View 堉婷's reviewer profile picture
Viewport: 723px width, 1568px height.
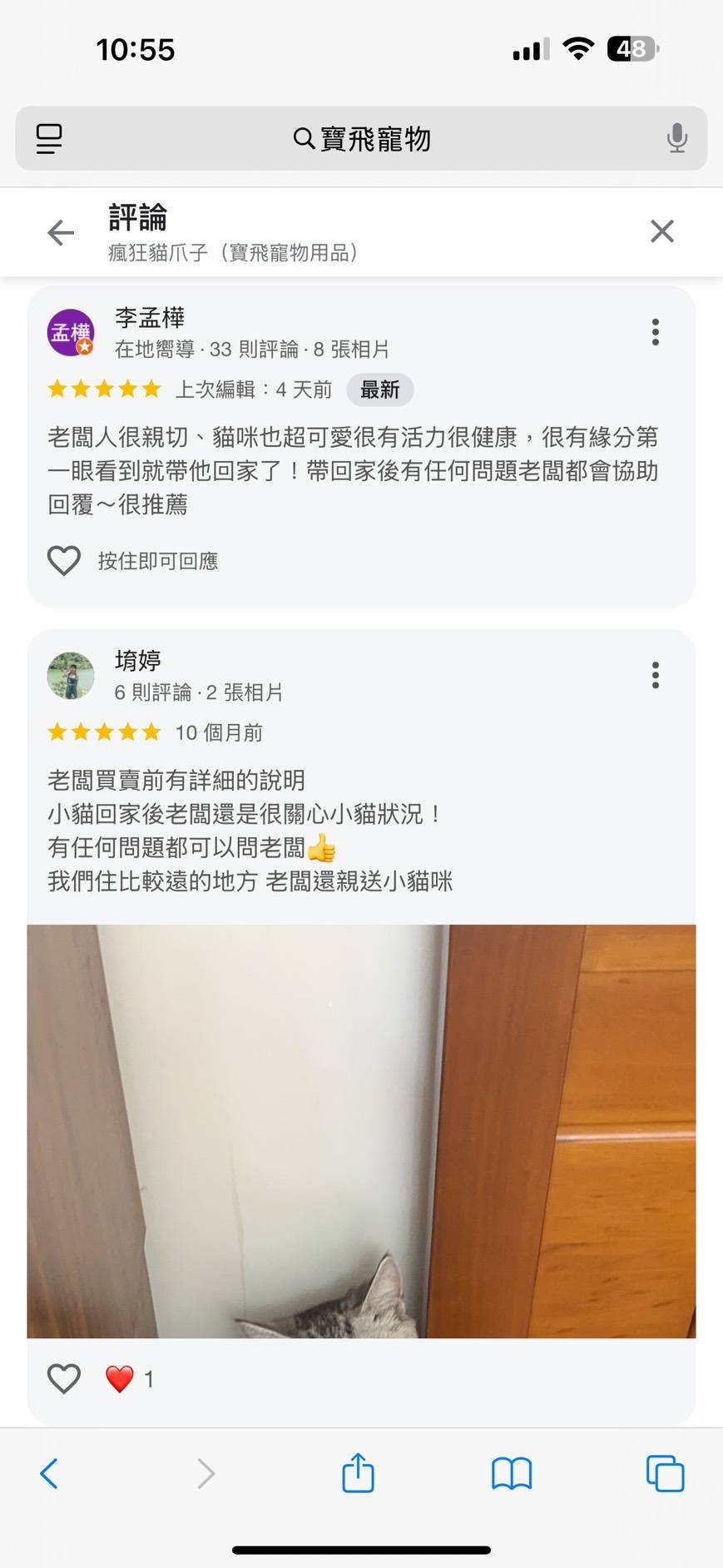pos(71,675)
